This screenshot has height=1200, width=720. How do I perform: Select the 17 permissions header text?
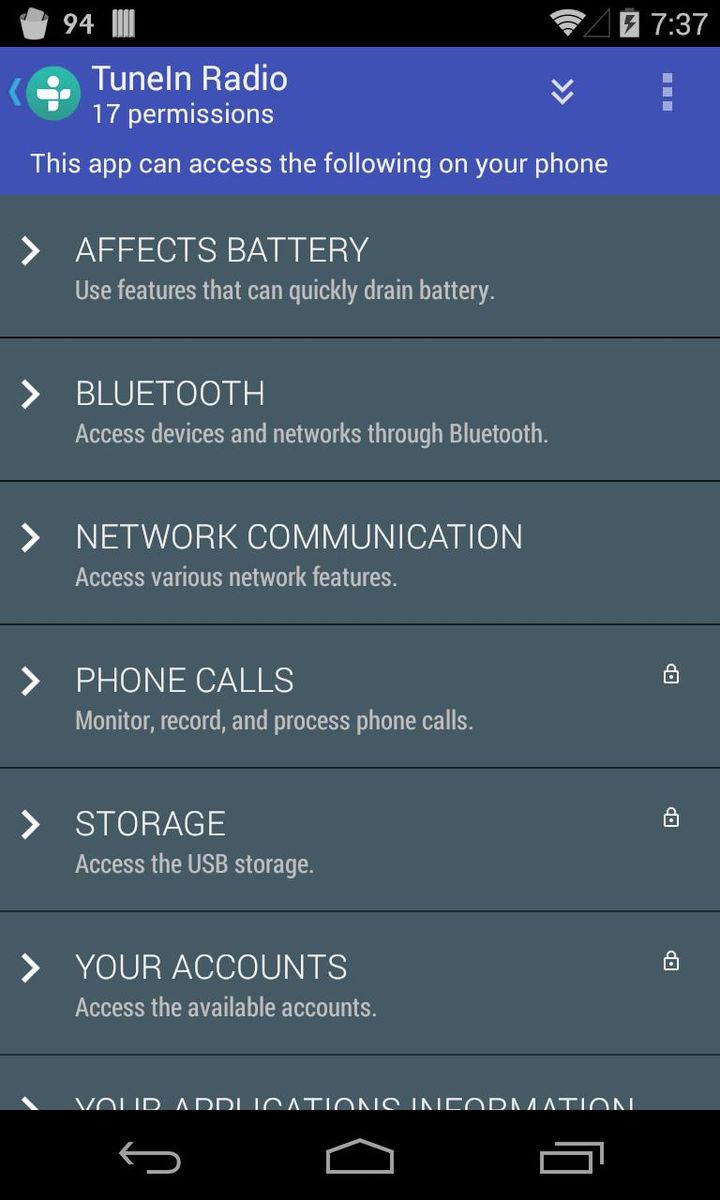(186, 114)
